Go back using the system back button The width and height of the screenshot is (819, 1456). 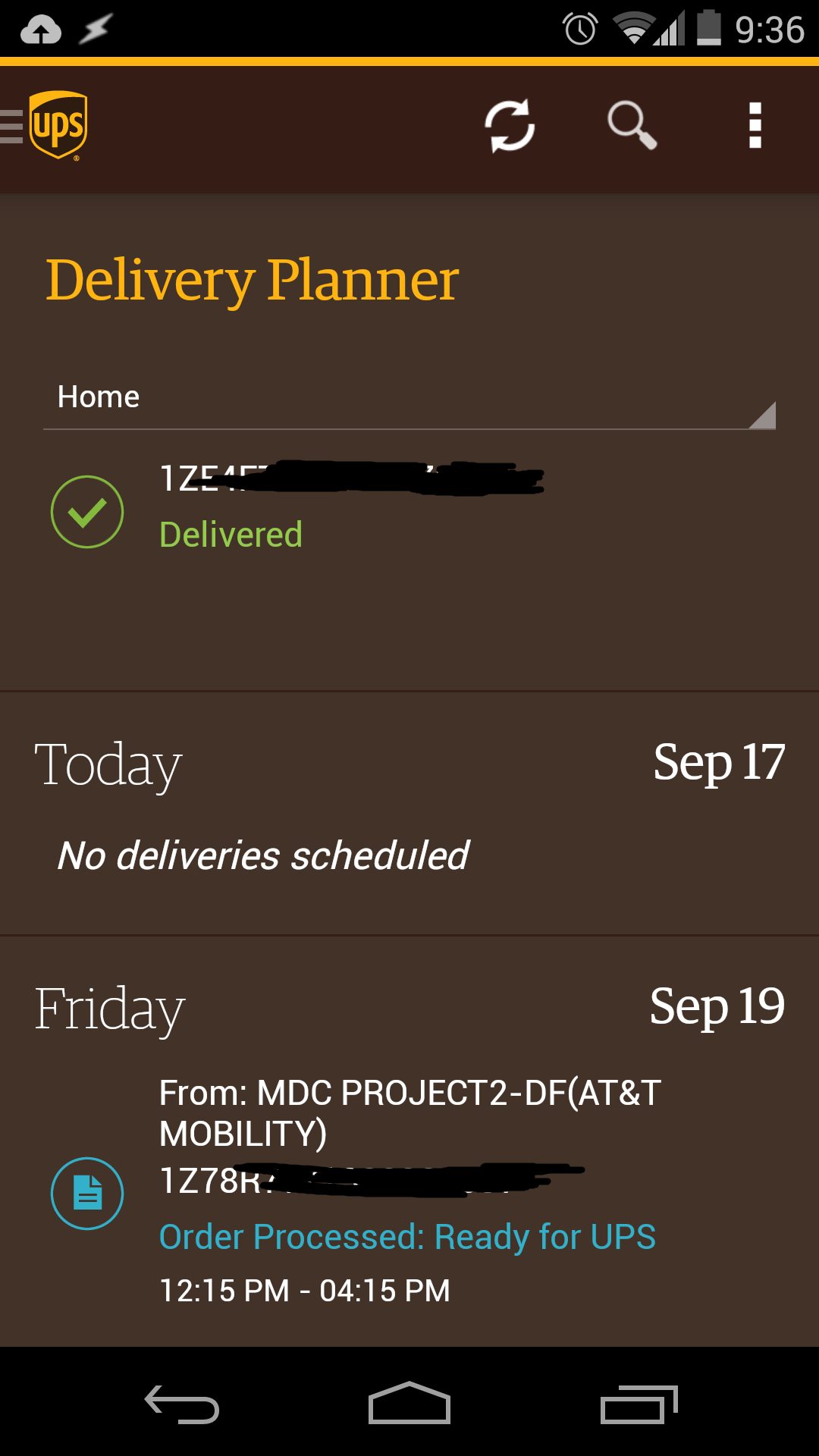[x=182, y=1404]
